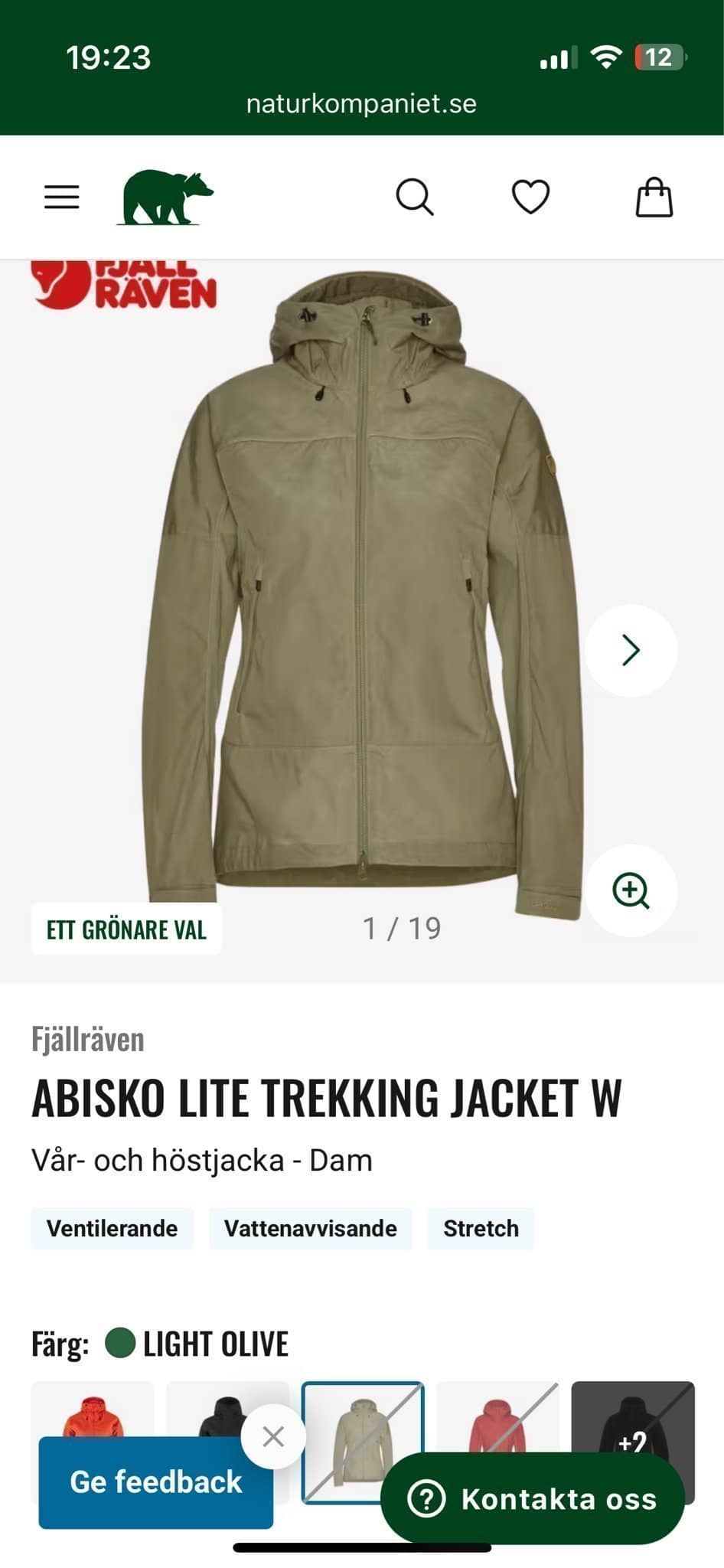724x1568 pixels.
Task: Select the Stretch feature tag
Action: (481, 1228)
